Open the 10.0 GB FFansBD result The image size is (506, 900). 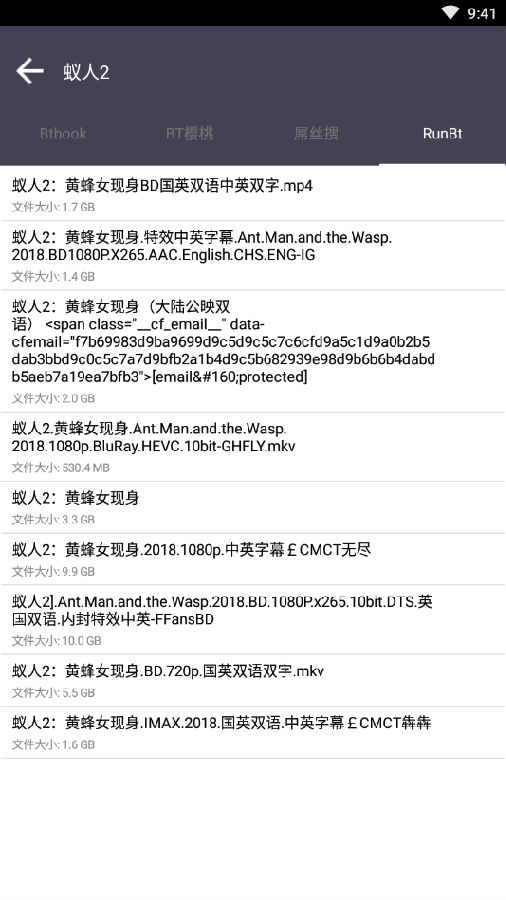point(253,620)
